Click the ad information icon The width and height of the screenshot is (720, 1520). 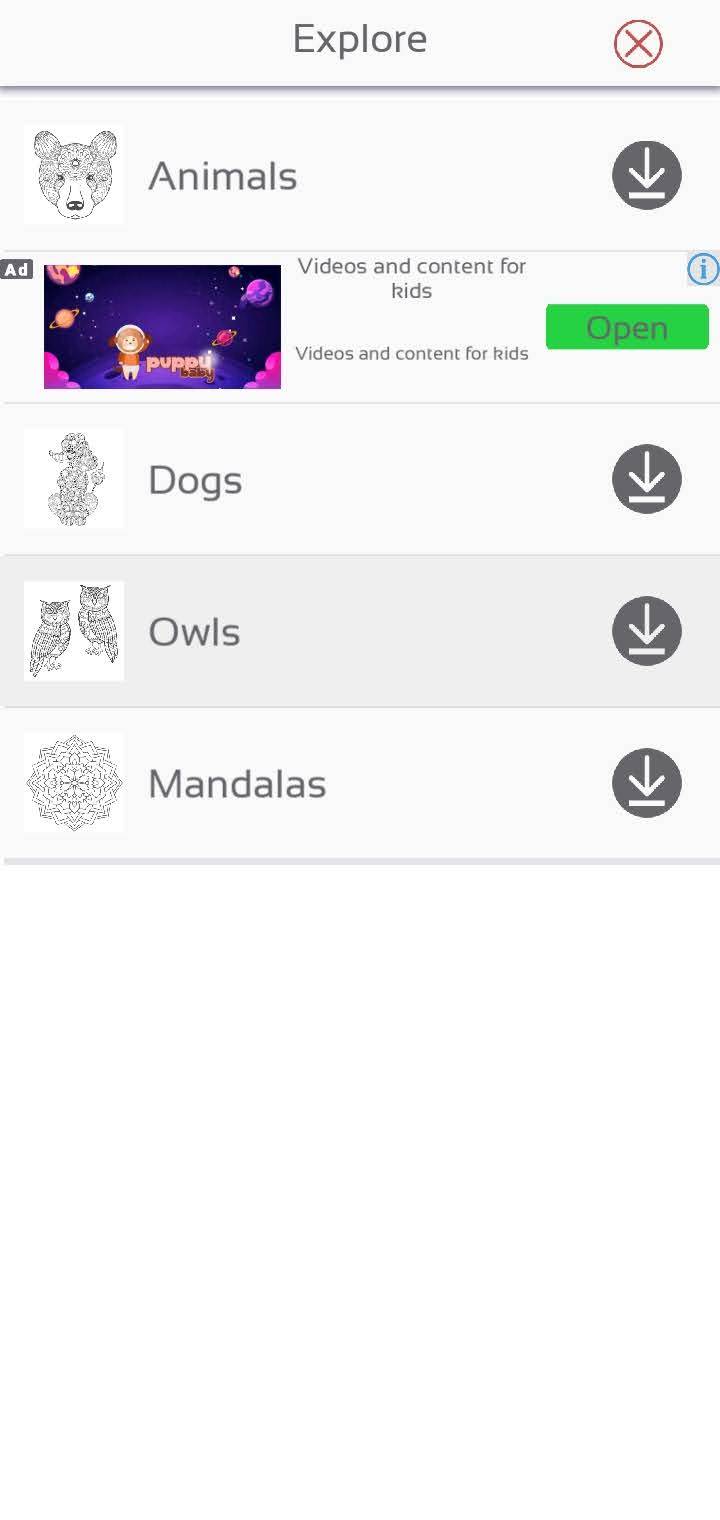(x=703, y=270)
